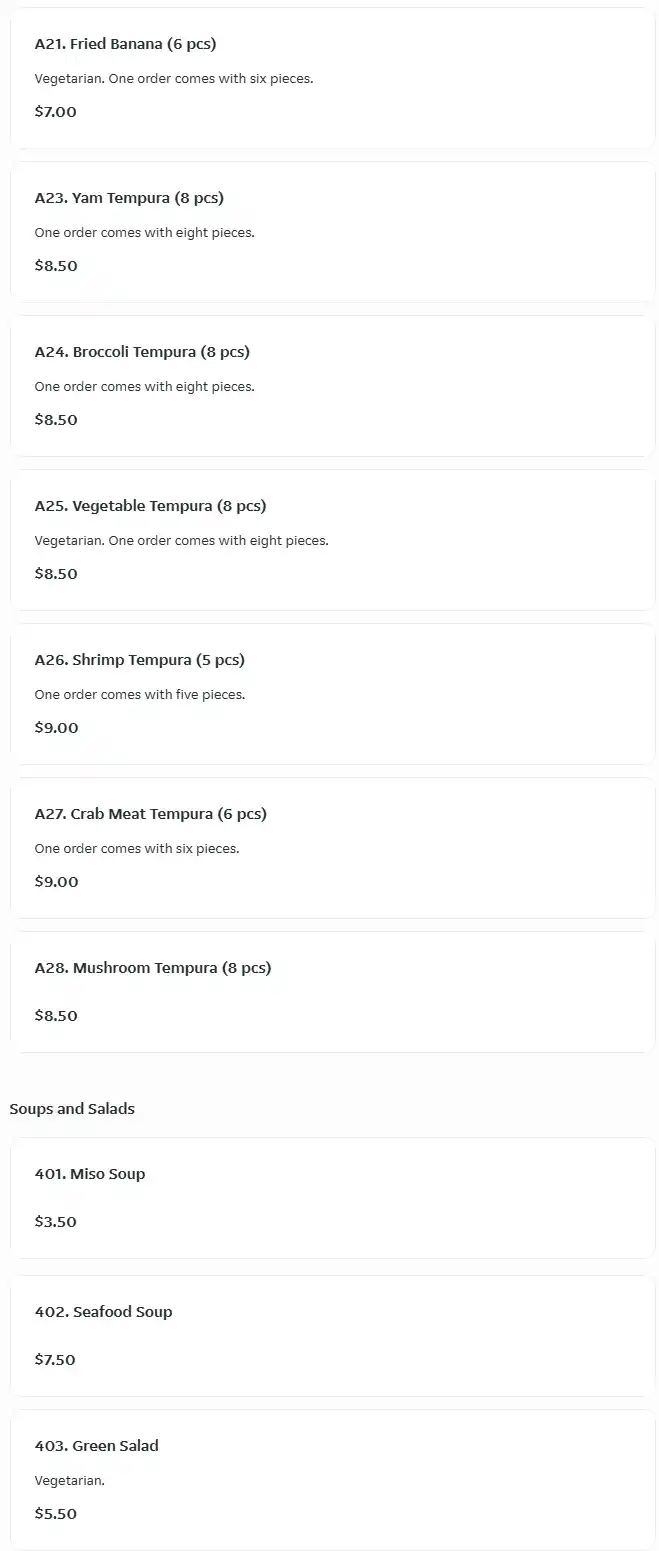Open A28 Mushroom Tempura item
659x1551 pixels.
pos(330,992)
